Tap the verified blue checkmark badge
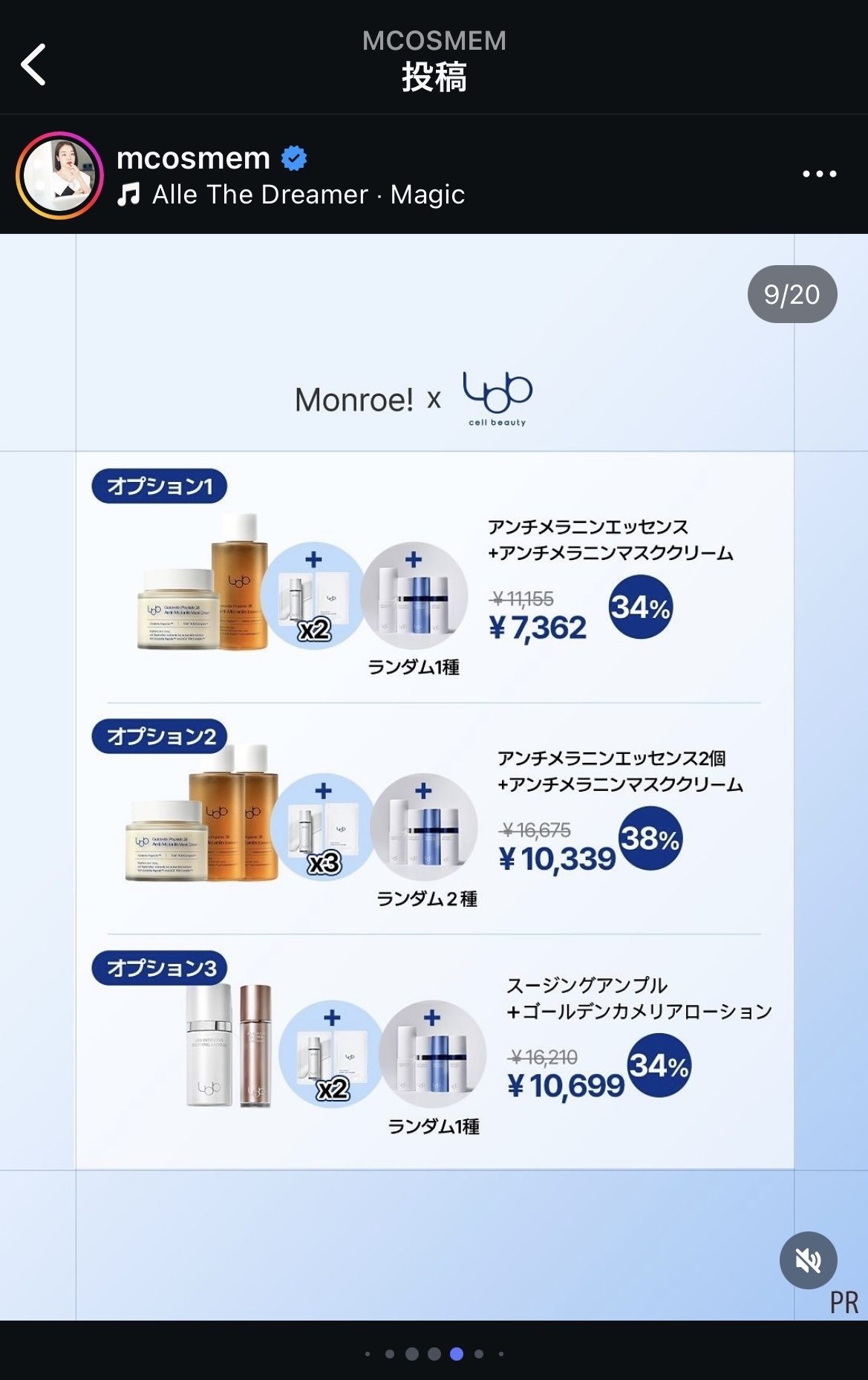Viewport: 868px width, 1380px height. 293,157
